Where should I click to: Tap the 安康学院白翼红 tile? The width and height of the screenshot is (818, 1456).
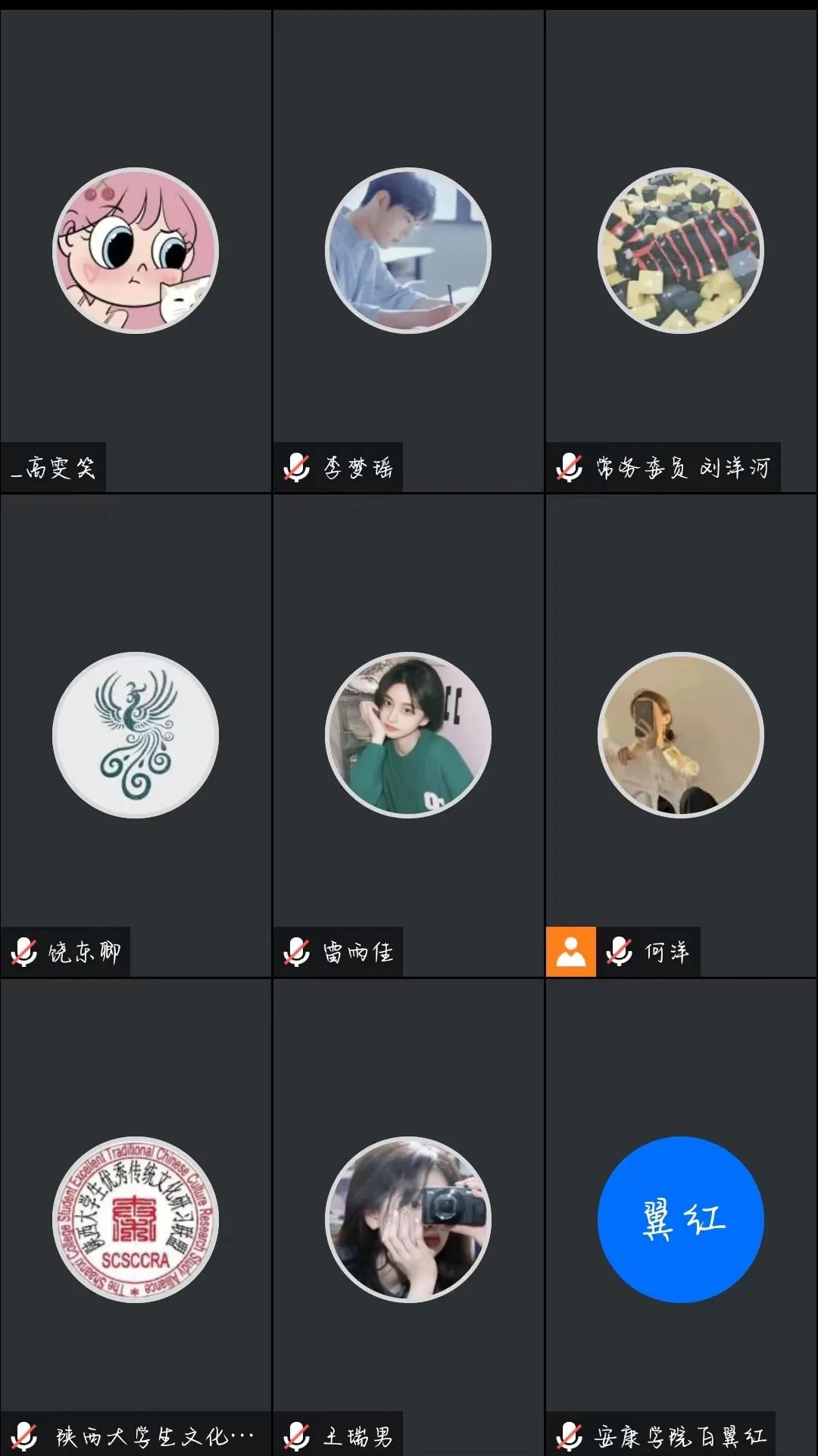pos(681,1220)
